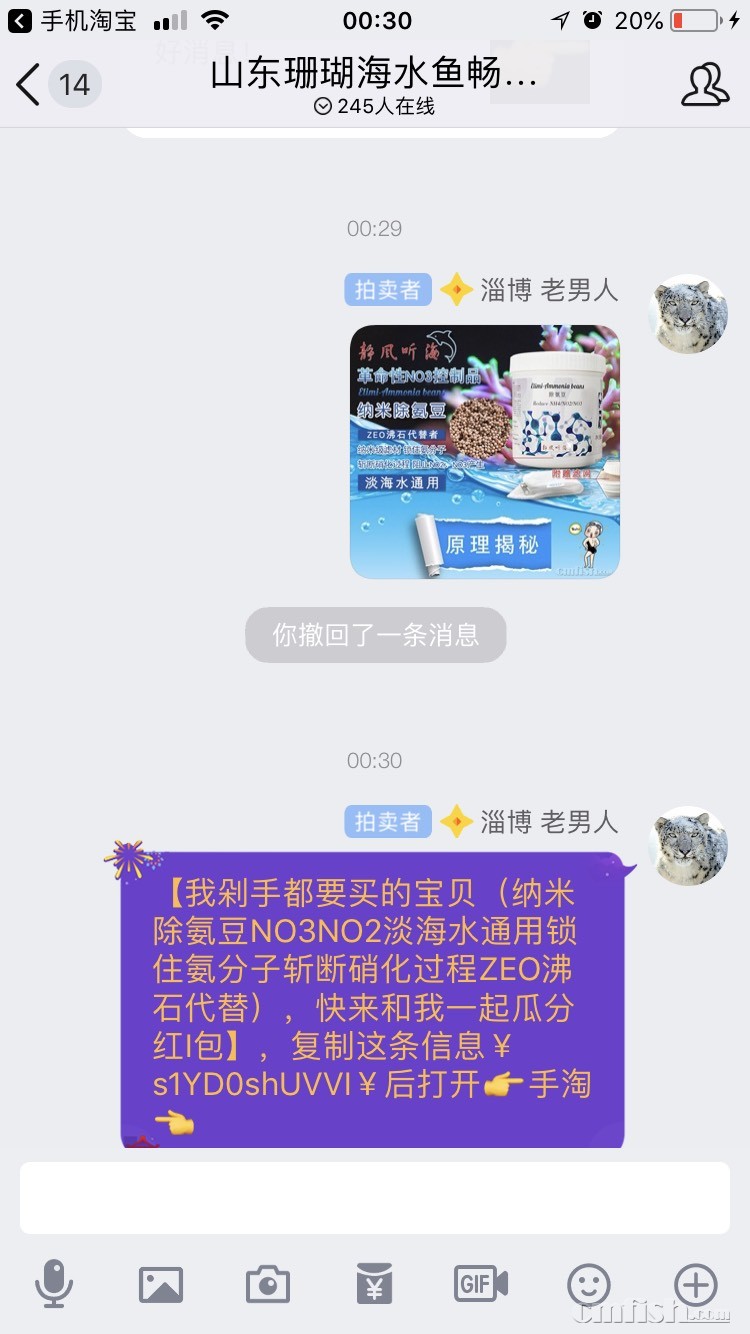Send a red packet
Viewport: 750px width, 1334px height.
(374, 1283)
